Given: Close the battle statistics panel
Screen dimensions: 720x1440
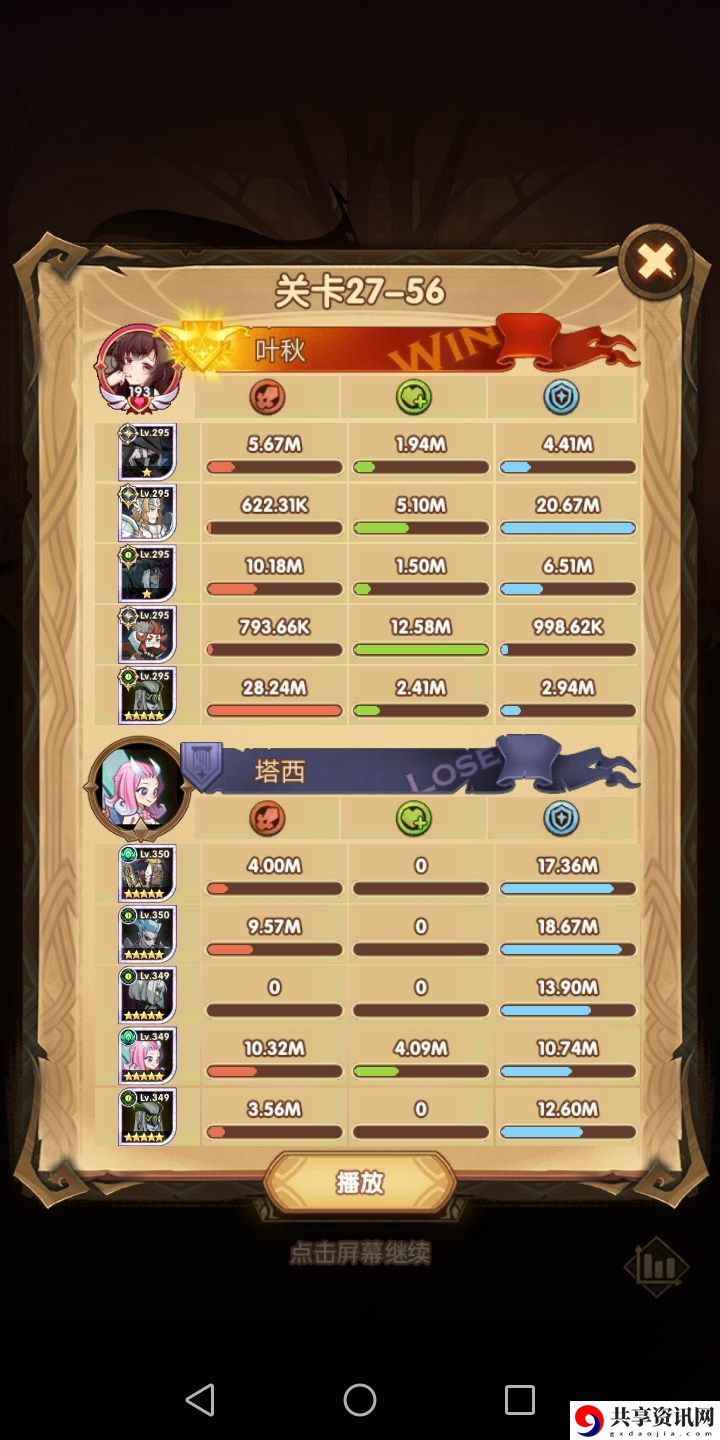Looking at the screenshot, I should (x=655, y=262).
